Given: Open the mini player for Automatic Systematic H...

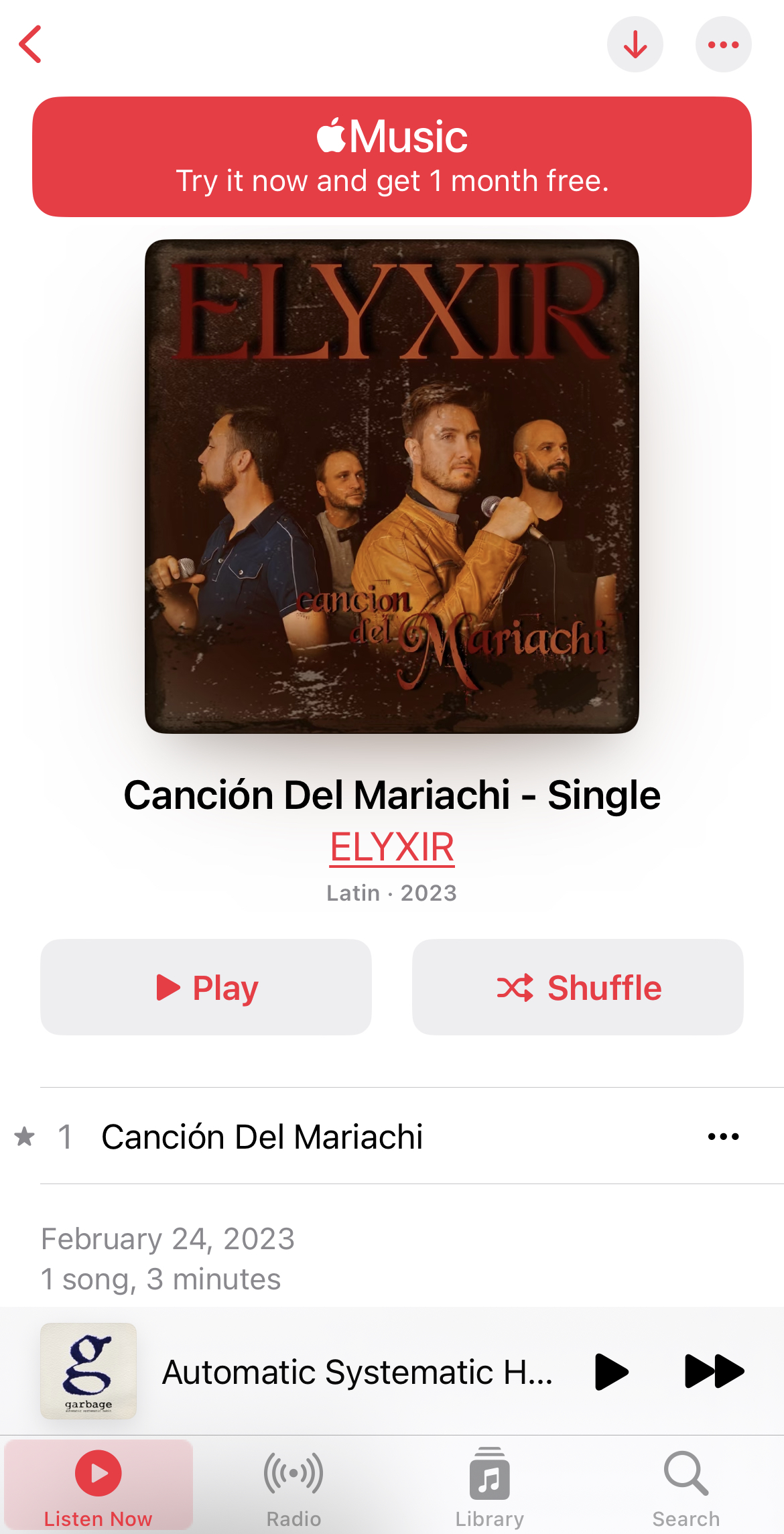Looking at the screenshot, I should click(x=356, y=1372).
